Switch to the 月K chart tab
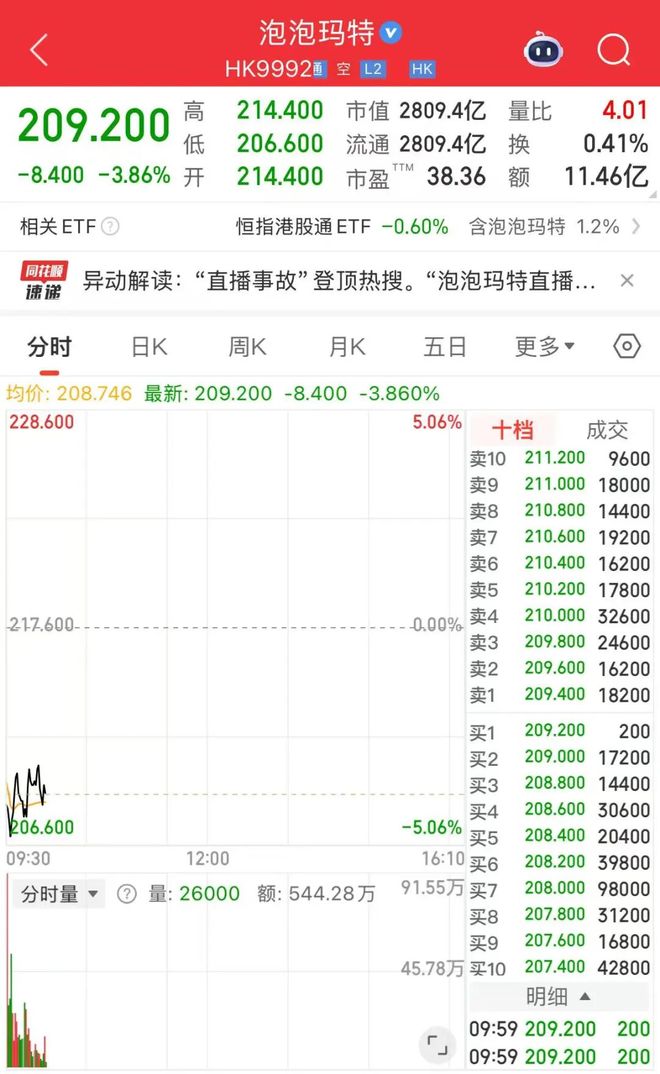 point(346,347)
